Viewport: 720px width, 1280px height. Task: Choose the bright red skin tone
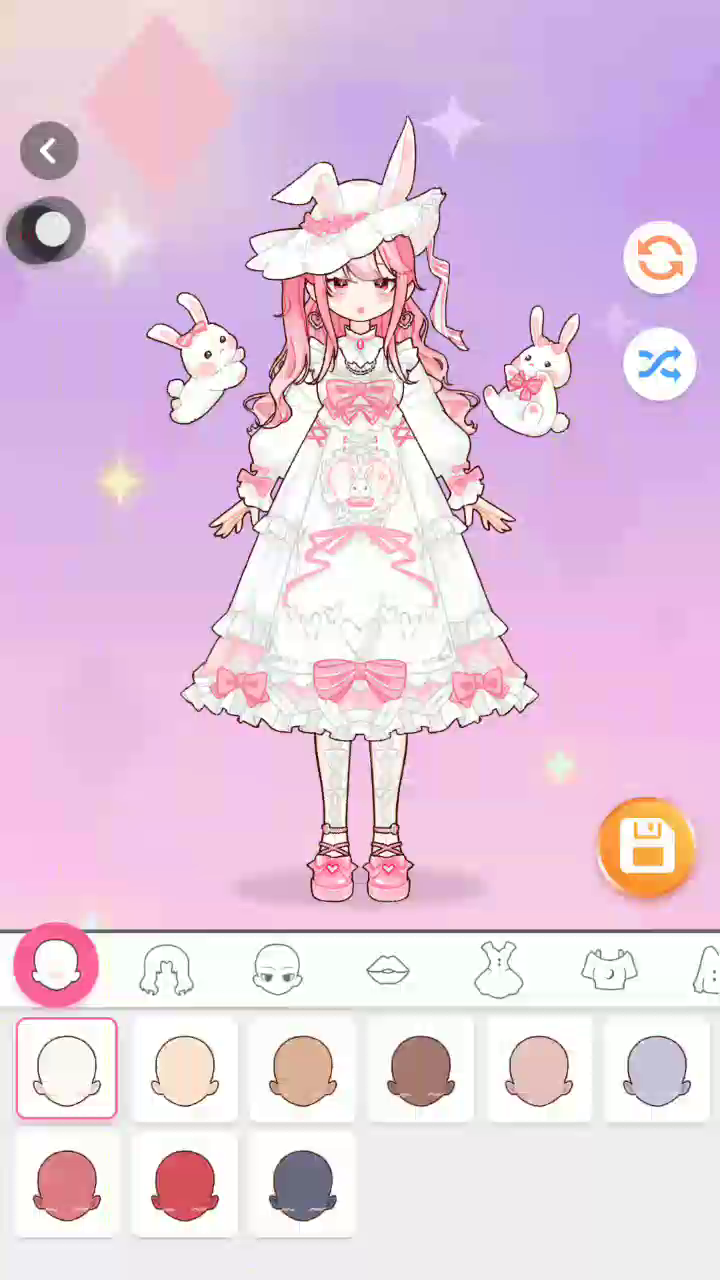[x=184, y=1185]
